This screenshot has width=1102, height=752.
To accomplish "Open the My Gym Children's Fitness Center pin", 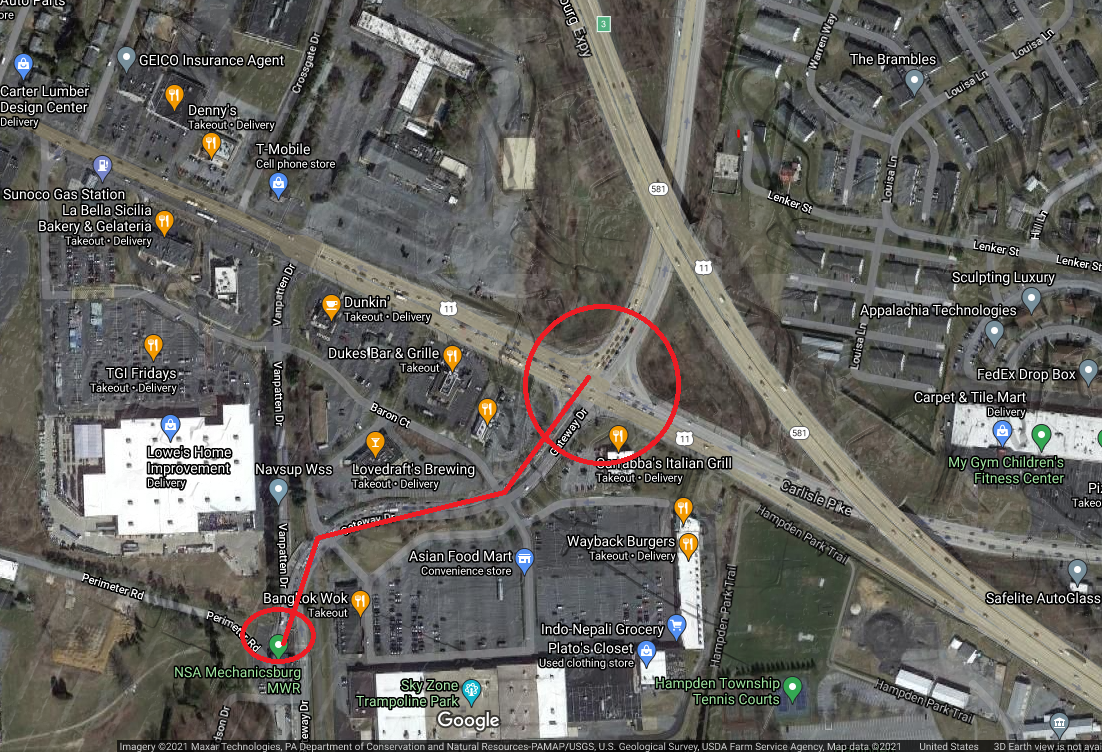I will pyautogui.click(x=1041, y=436).
